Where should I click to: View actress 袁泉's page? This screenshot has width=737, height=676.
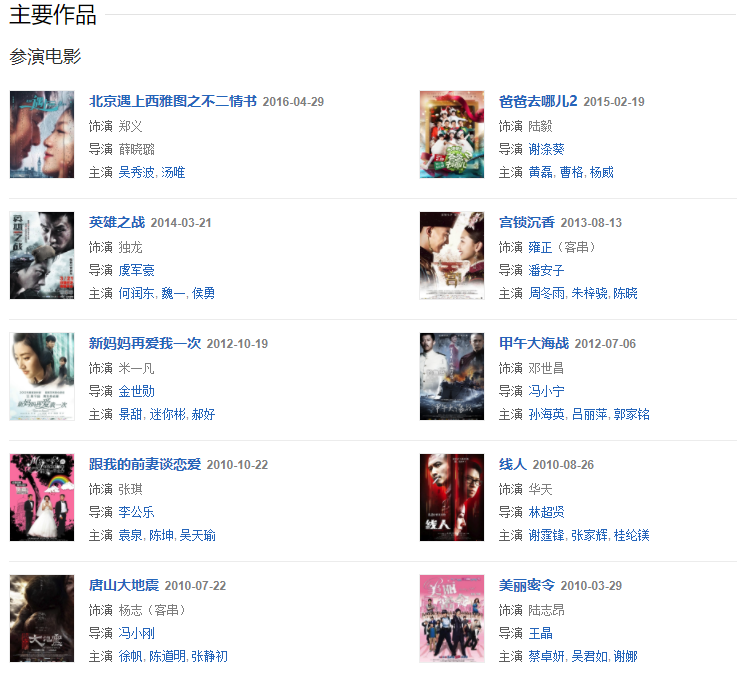(x=130, y=535)
